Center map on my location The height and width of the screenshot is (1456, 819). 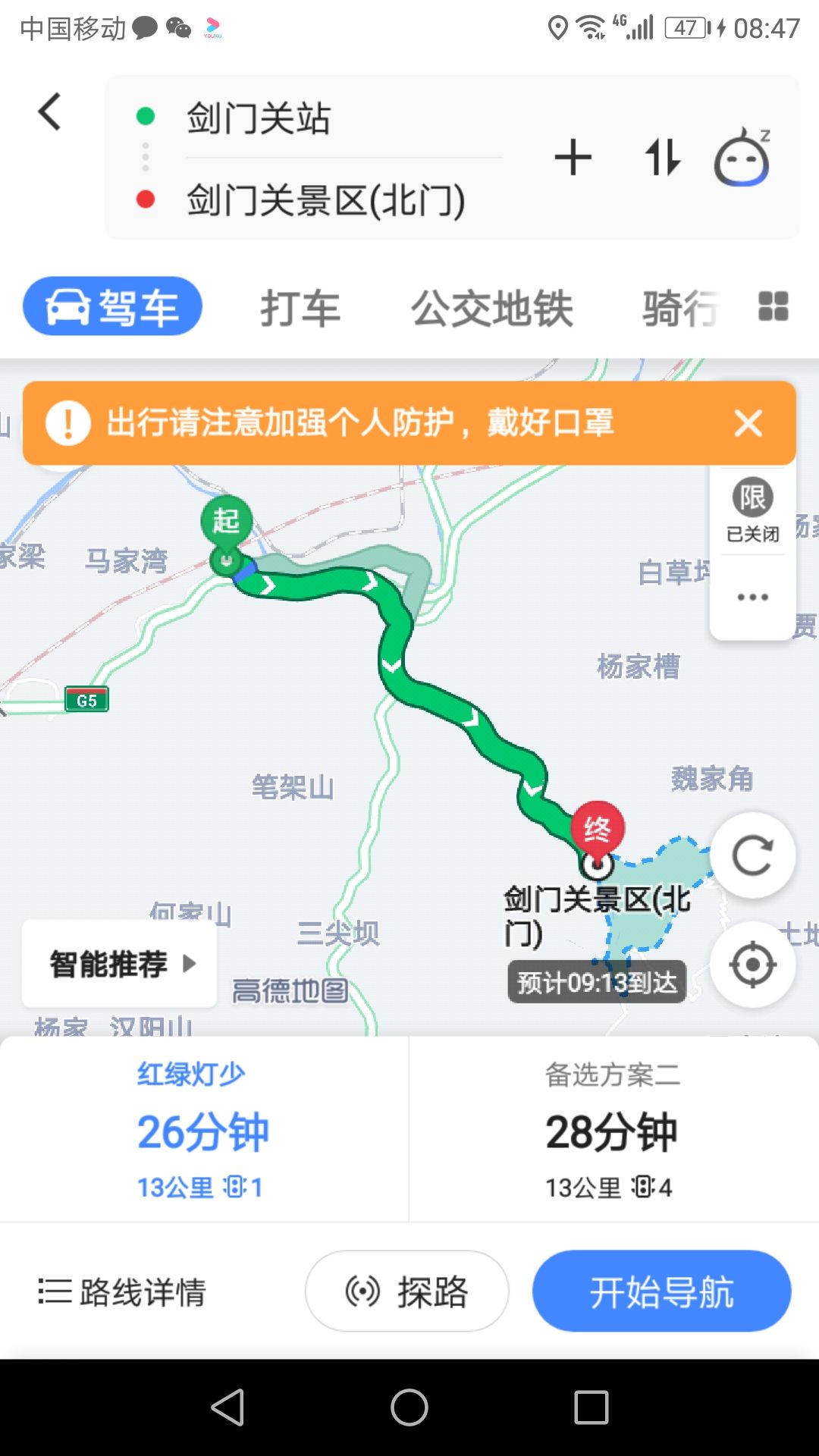752,965
